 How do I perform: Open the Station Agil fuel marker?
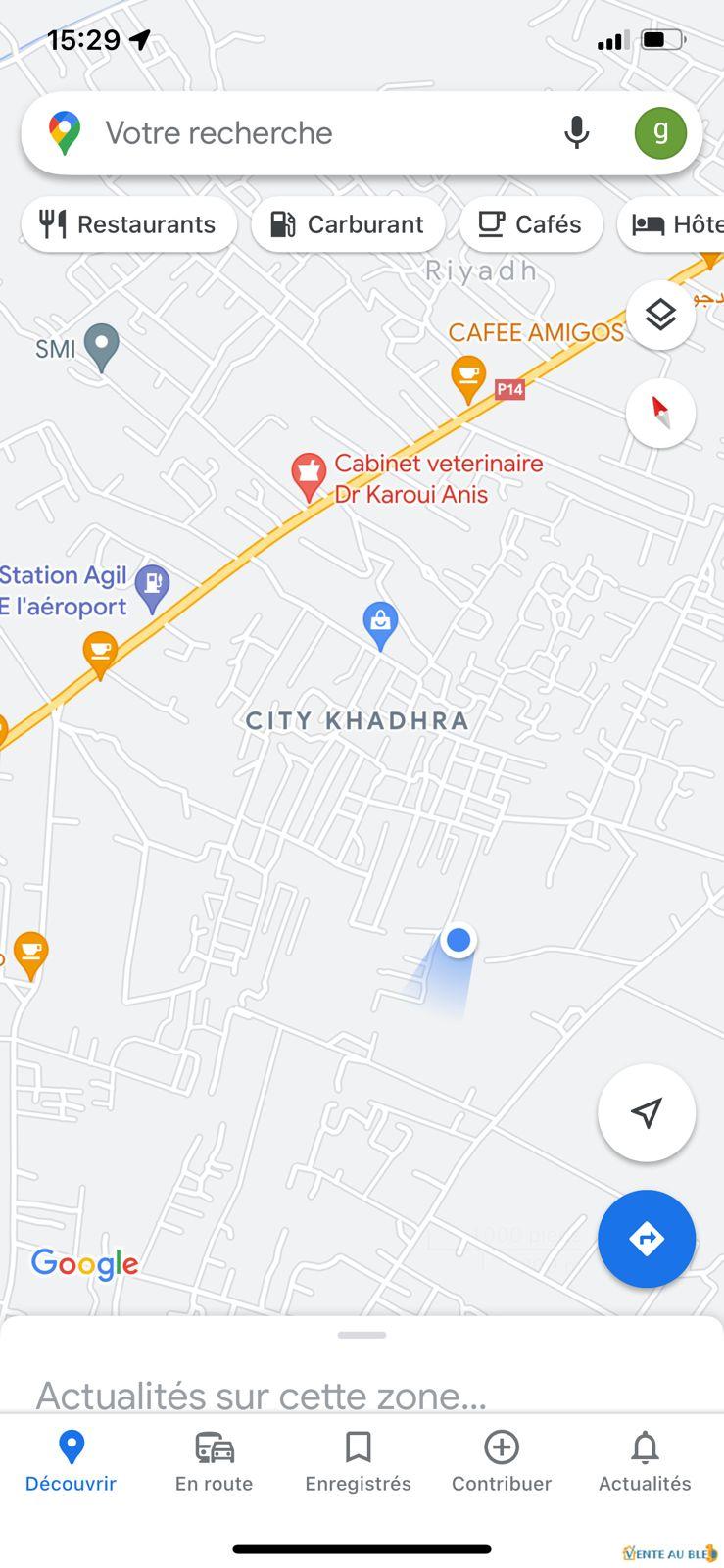click(152, 586)
